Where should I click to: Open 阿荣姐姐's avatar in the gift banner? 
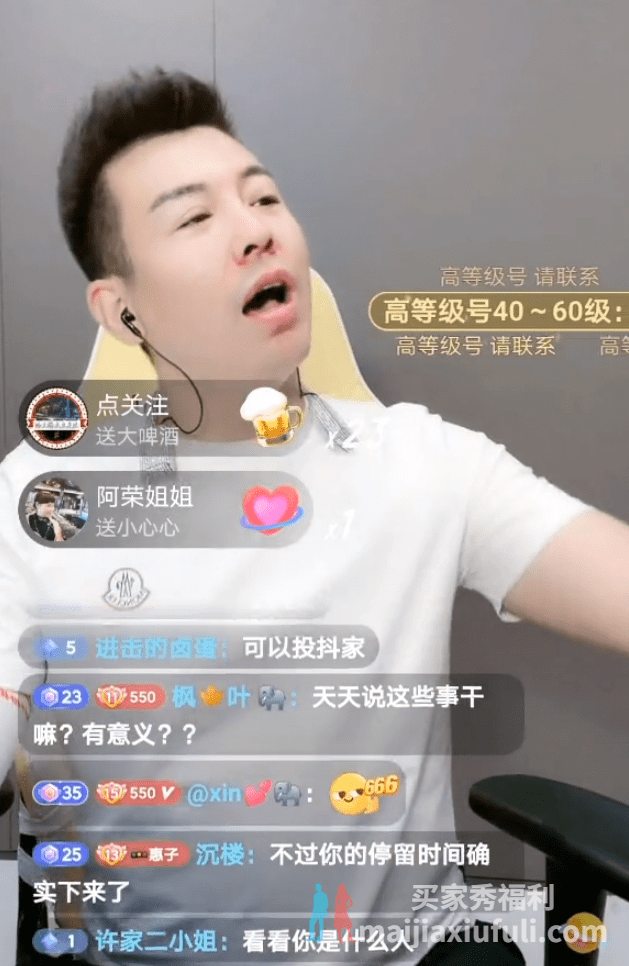57,509
